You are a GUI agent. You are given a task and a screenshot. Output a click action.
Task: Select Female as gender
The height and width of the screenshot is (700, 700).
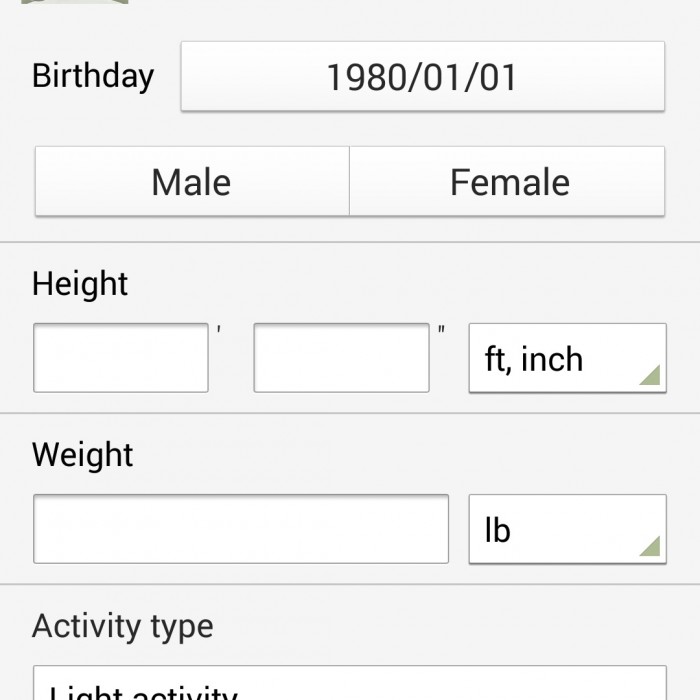[x=508, y=182]
